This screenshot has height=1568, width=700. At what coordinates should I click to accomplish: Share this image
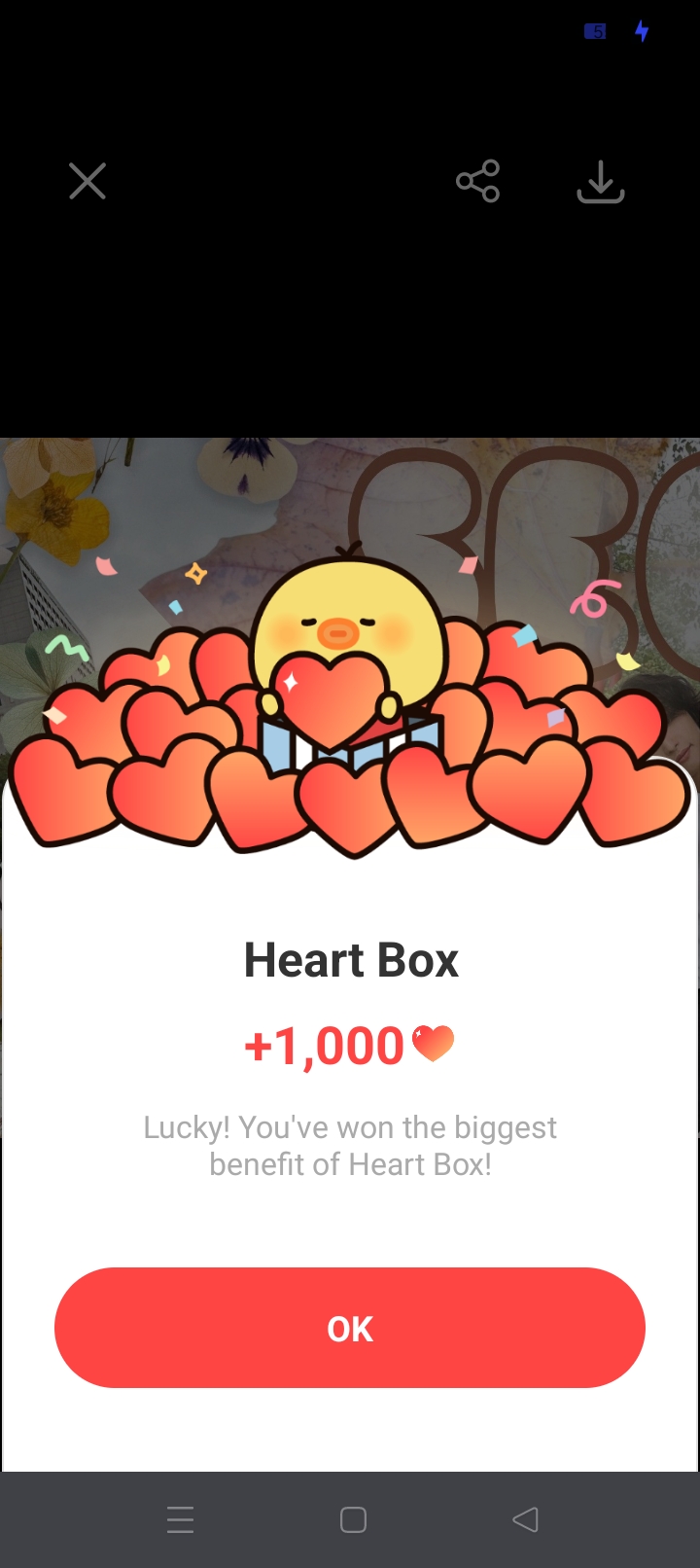coord(477,181)
